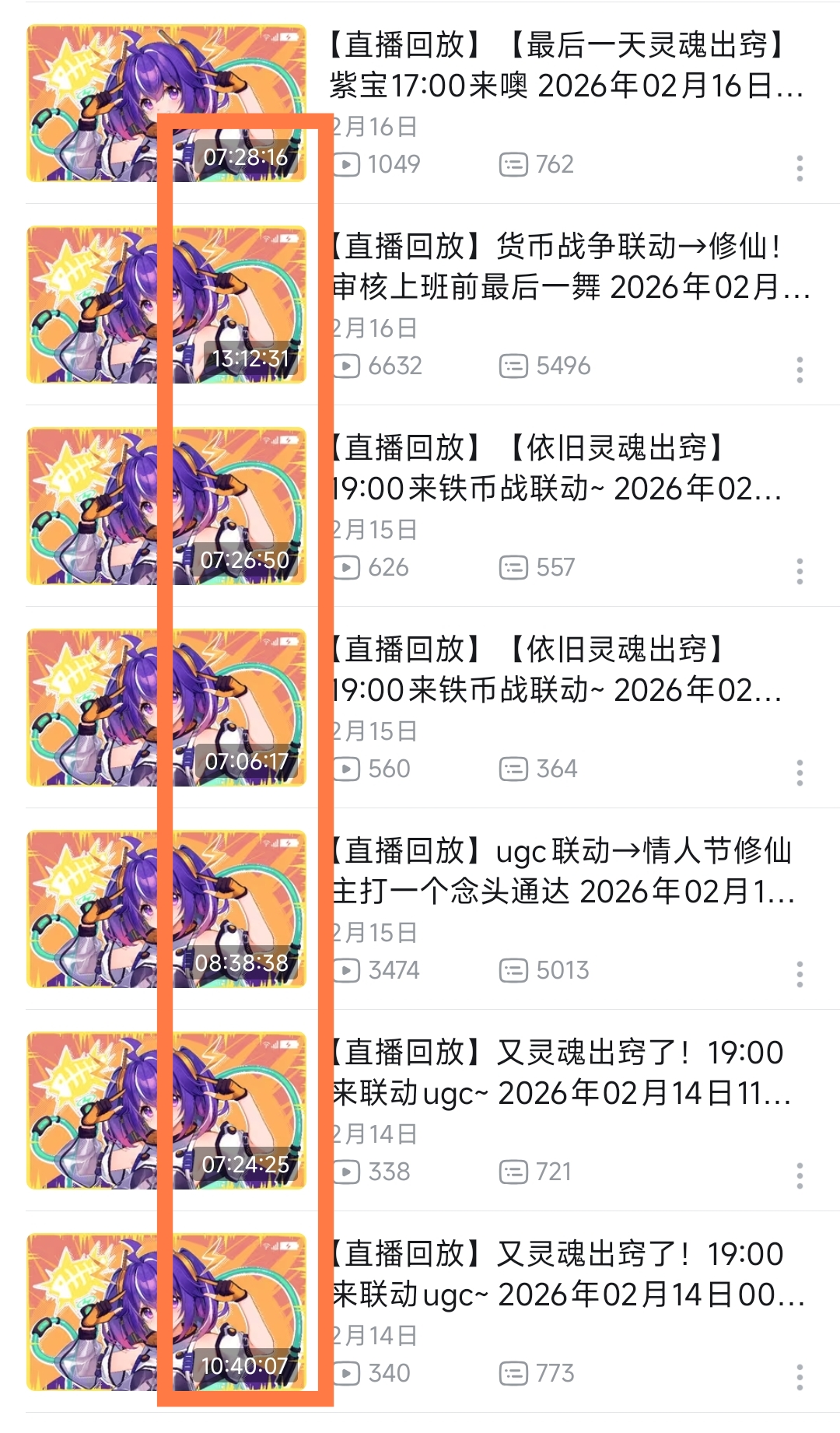840x1433 pixels.
Task: Open more options for the 07:28:16 video
Action: coord(800,168)
